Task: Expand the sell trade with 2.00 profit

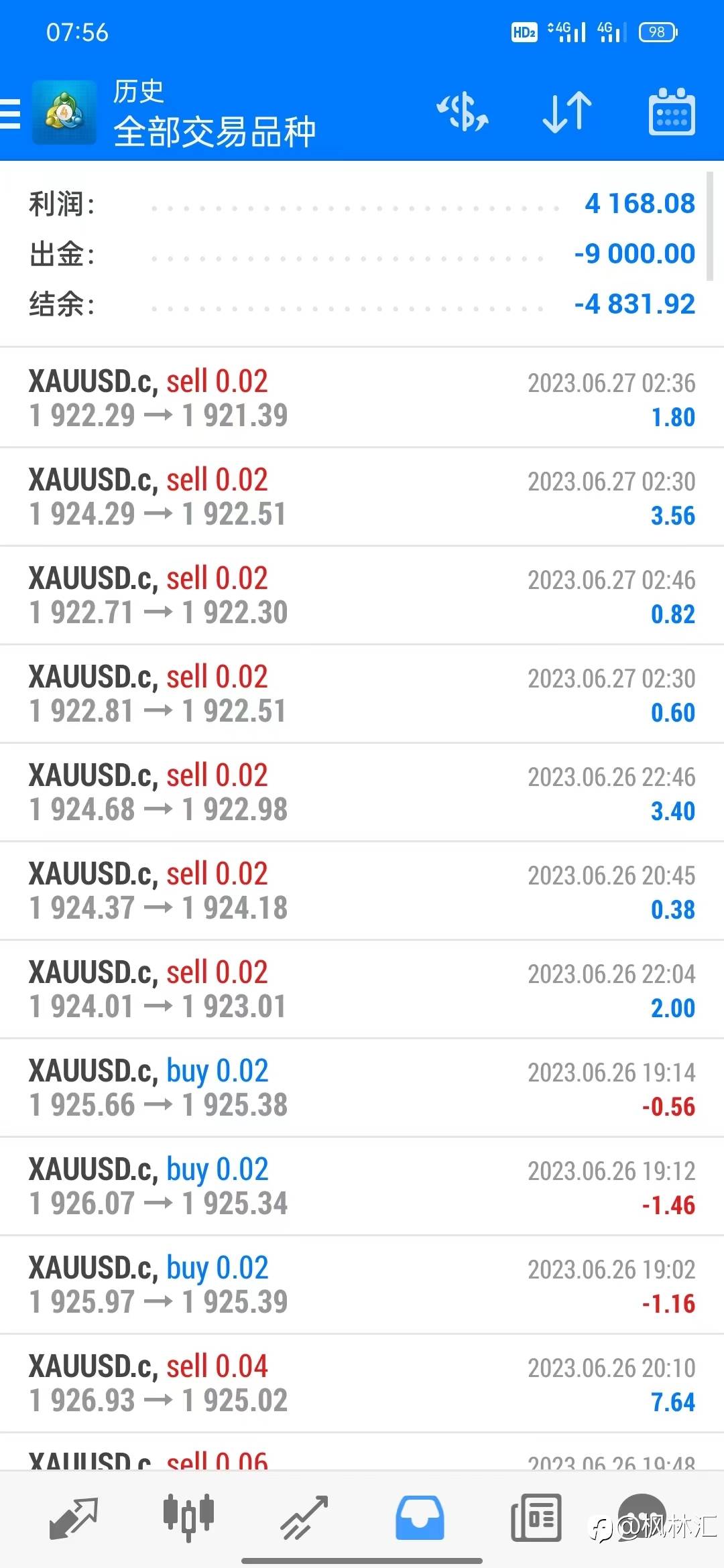Action: [362, 989]
